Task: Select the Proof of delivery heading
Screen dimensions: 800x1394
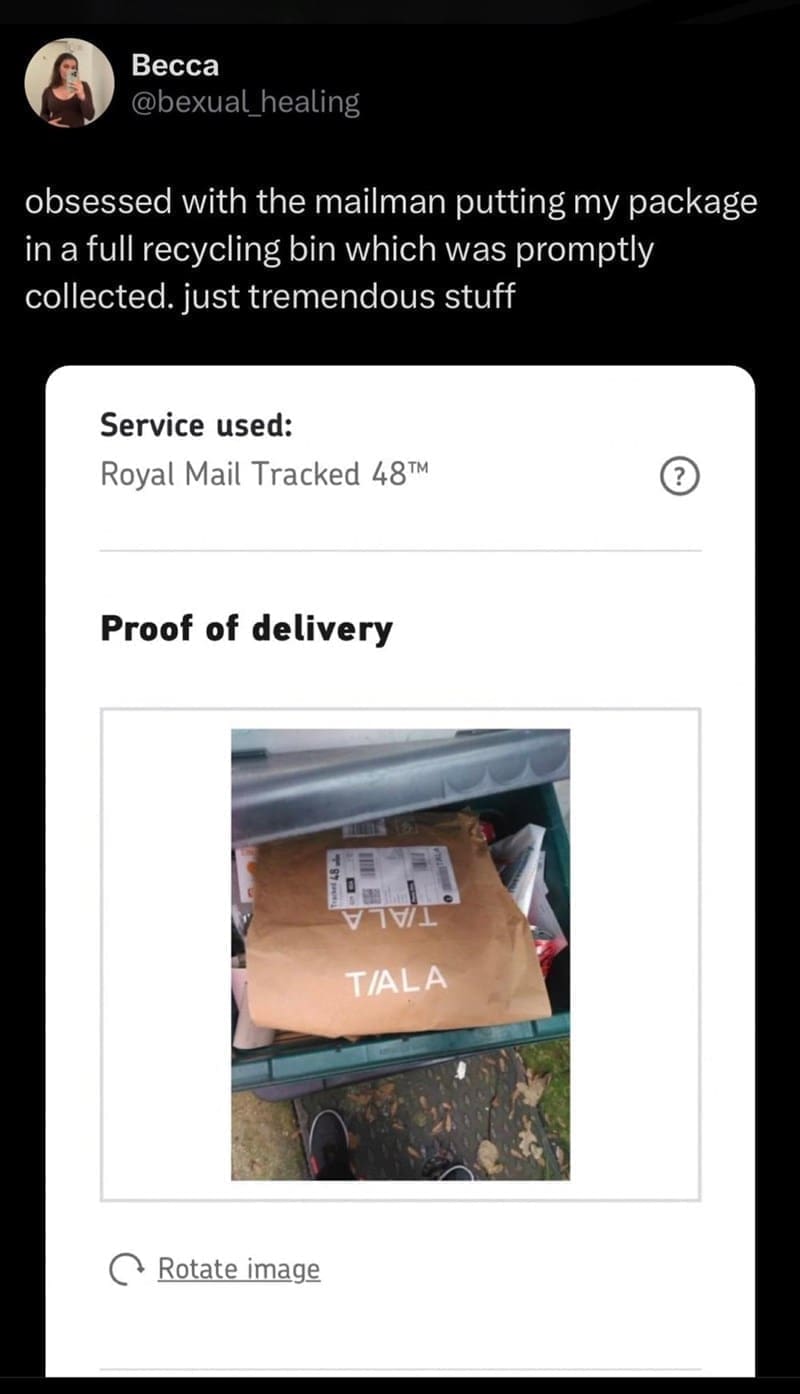Action: click(246, 628)
